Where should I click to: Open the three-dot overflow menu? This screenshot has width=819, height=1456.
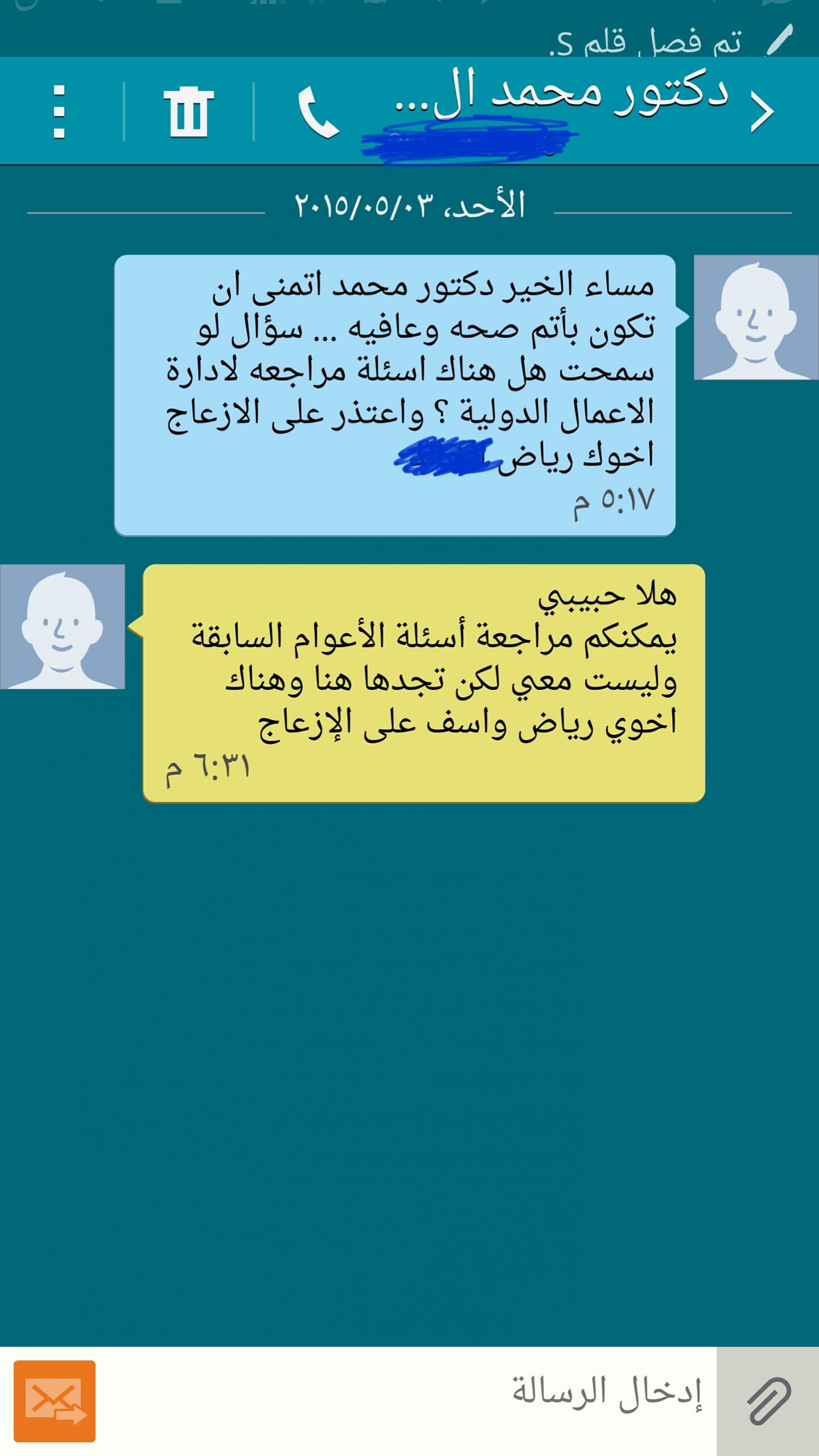[x=59, y=112]
